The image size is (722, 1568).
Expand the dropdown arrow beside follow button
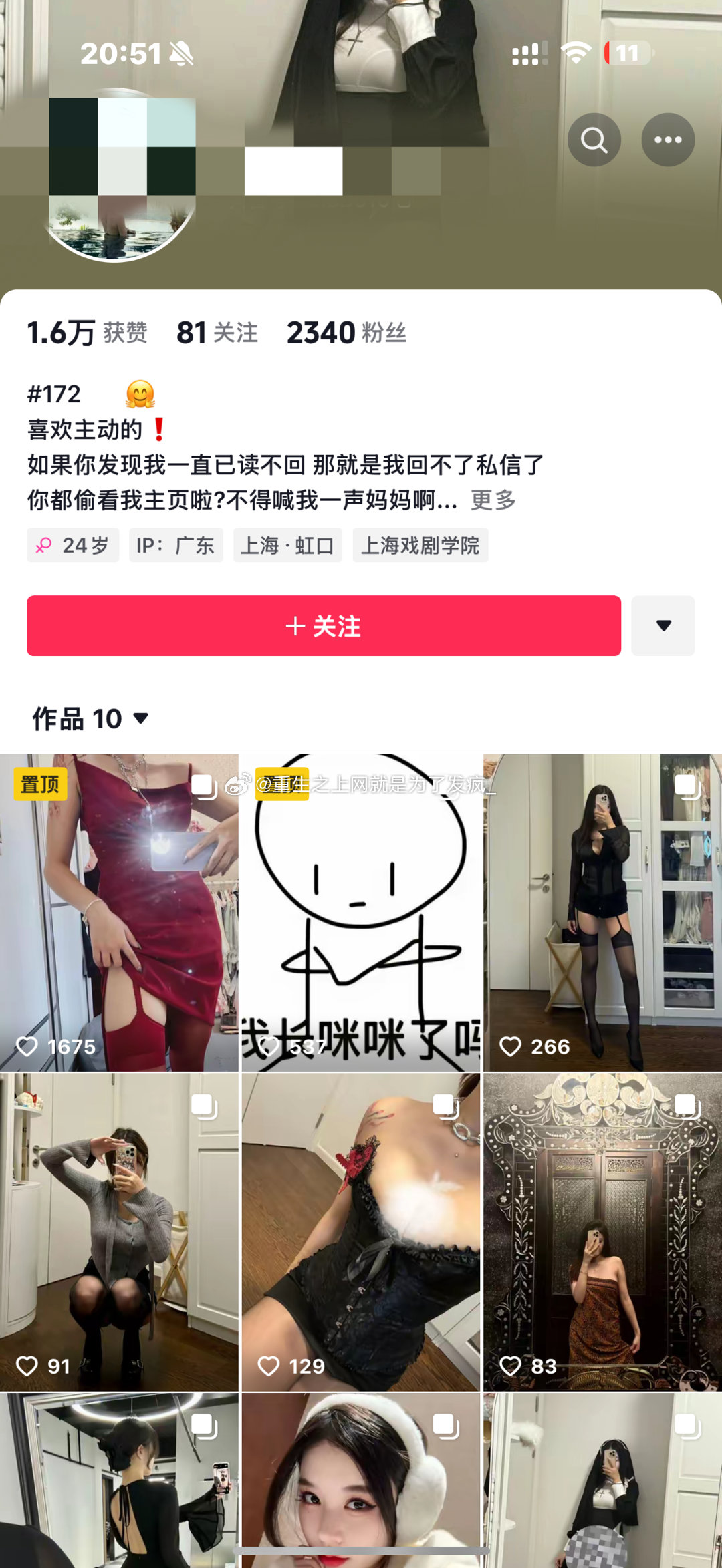point(663,625)
